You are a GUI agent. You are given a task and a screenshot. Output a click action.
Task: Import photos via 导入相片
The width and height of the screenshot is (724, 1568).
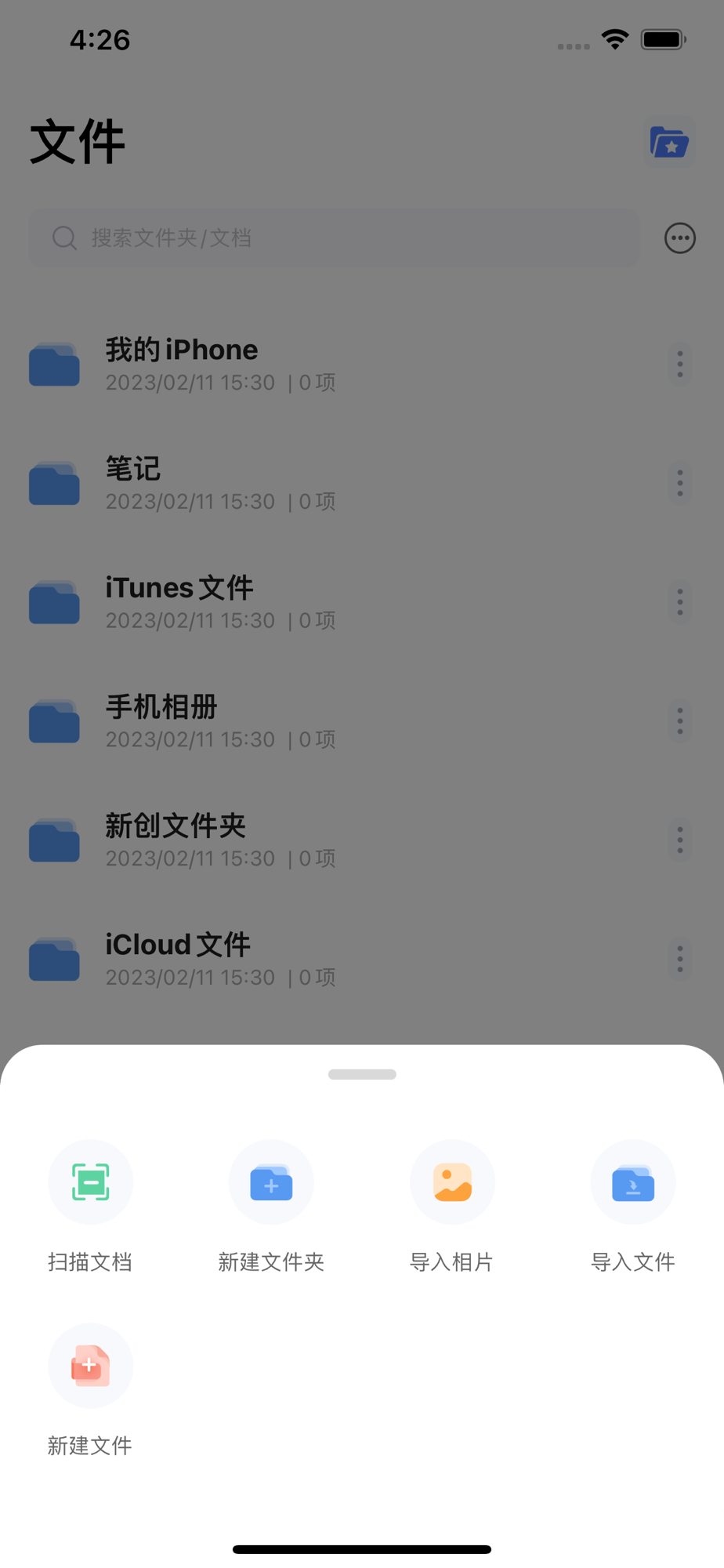[x=452, y=1182]
